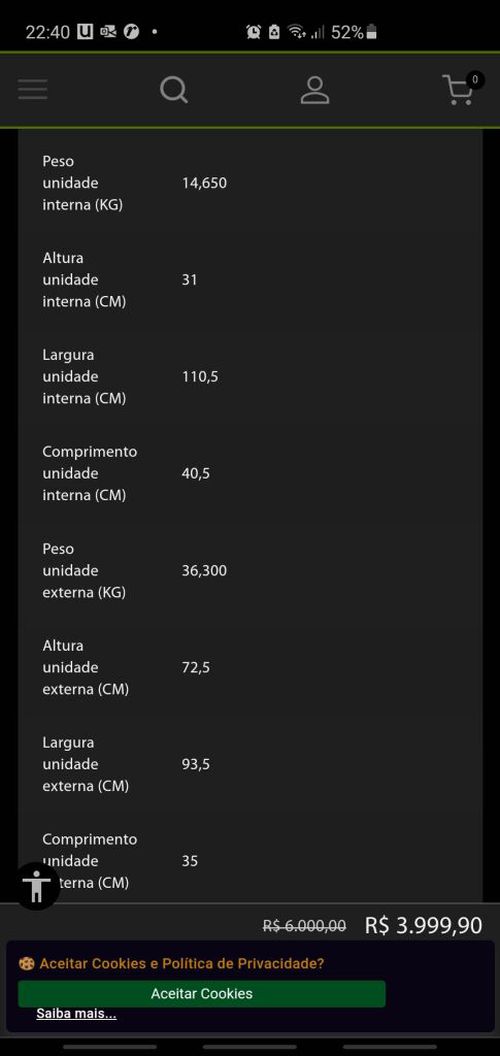Accept cookies with Aceitar Cookies
This screenshot has width=500, height=1056.
click(201, 993)
